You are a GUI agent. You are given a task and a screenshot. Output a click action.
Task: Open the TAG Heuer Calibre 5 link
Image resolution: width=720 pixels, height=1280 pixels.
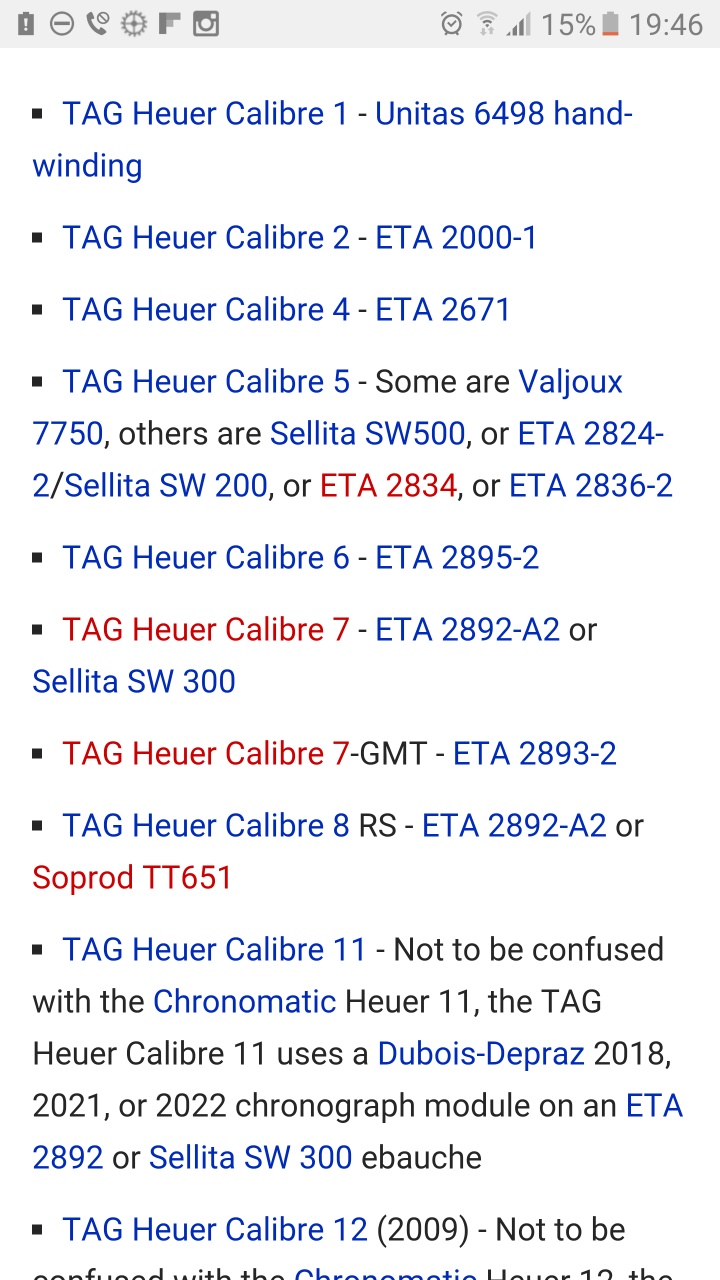pyautogui.click(x=205, y=382)
